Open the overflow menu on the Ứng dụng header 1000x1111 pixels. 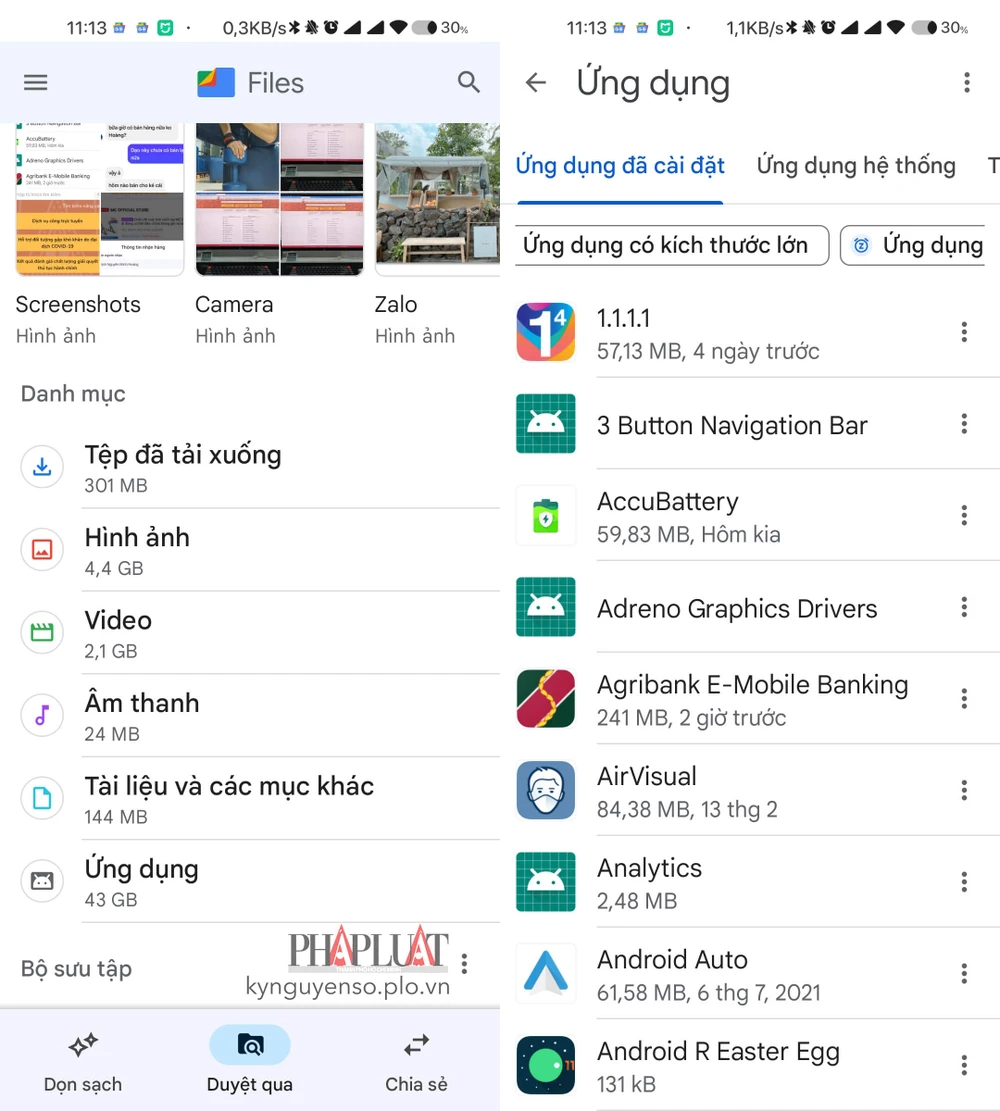click(x=966, y=83)
